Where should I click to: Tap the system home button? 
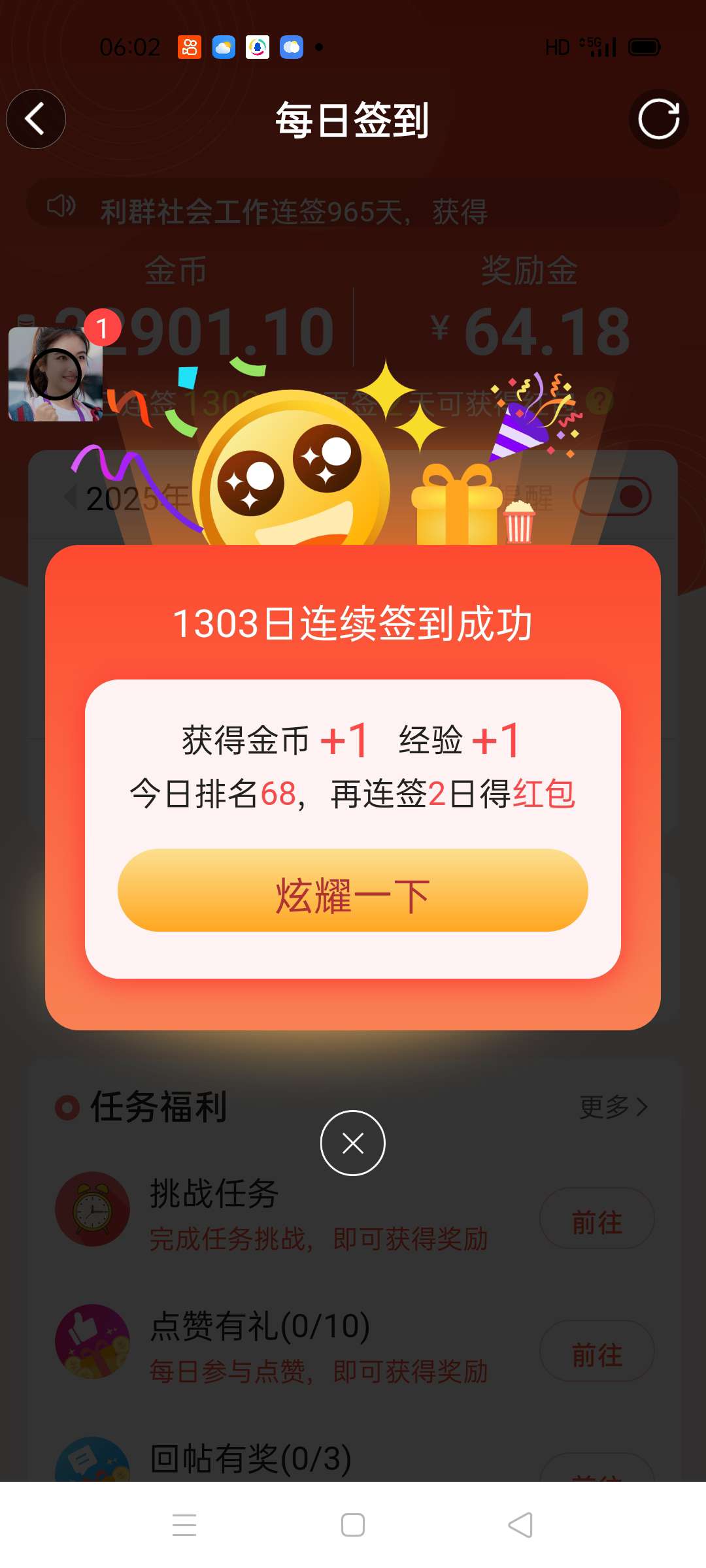point(352,1525)
